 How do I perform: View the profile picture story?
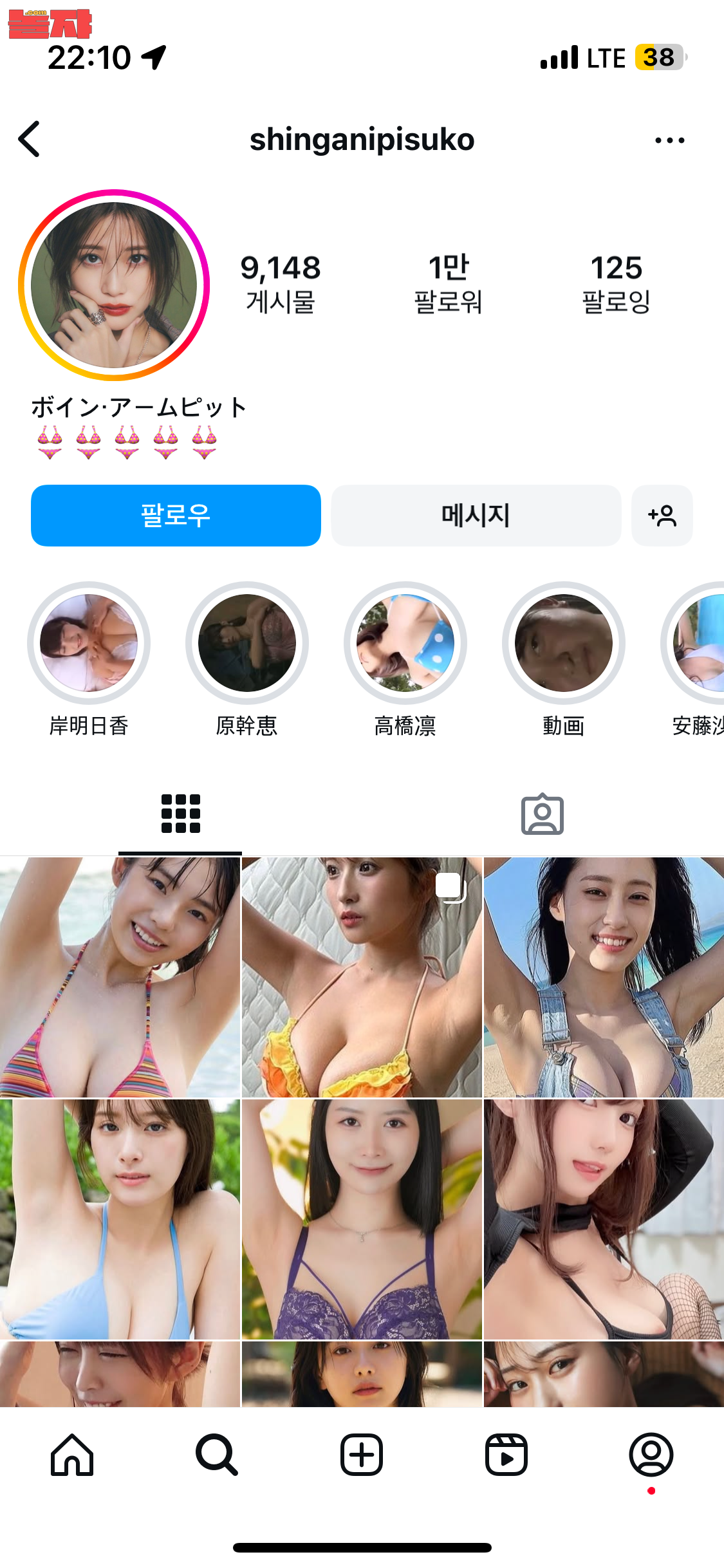coord(114,285)
